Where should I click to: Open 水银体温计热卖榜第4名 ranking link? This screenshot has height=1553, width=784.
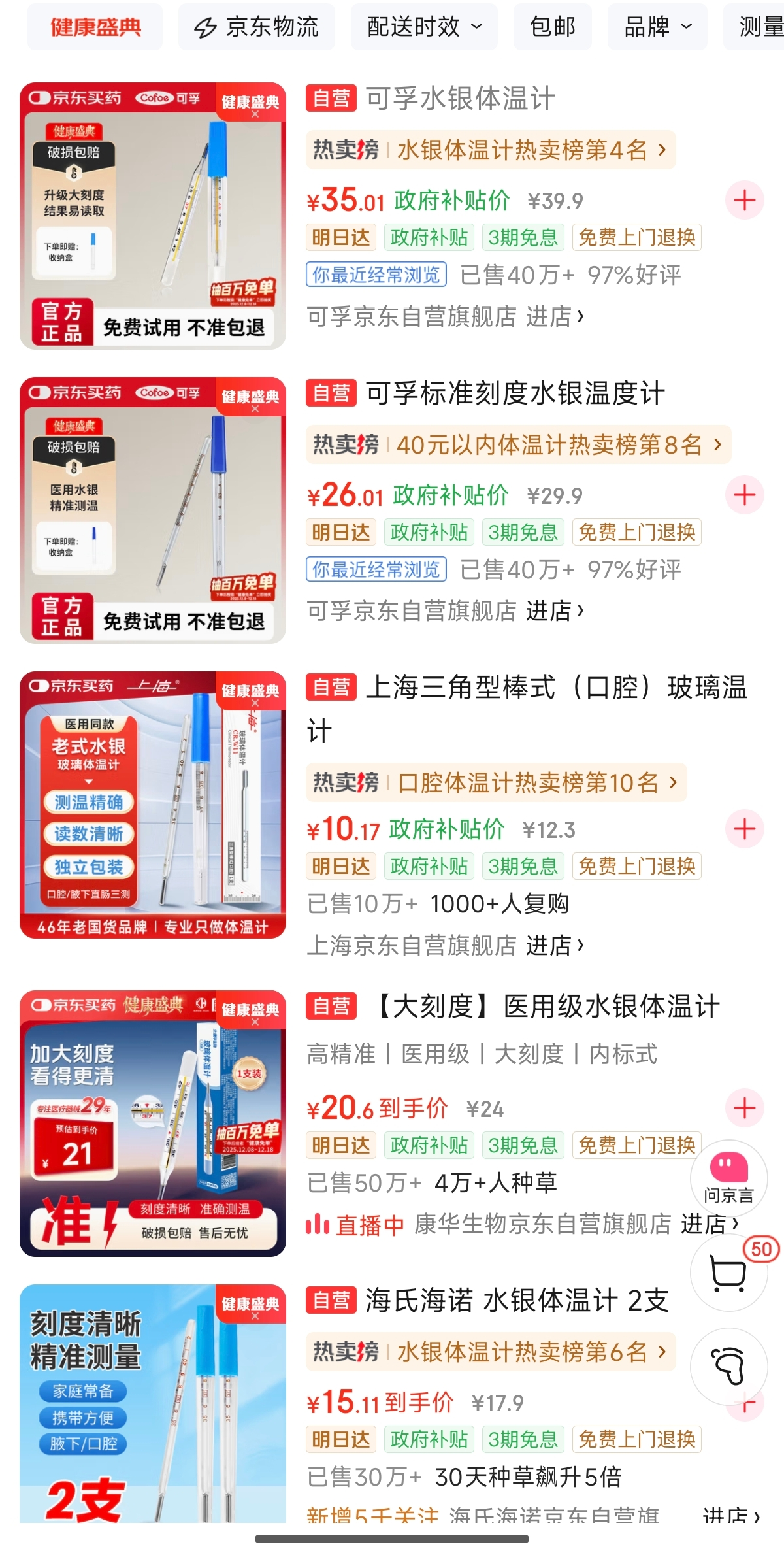tap(490, 150)
